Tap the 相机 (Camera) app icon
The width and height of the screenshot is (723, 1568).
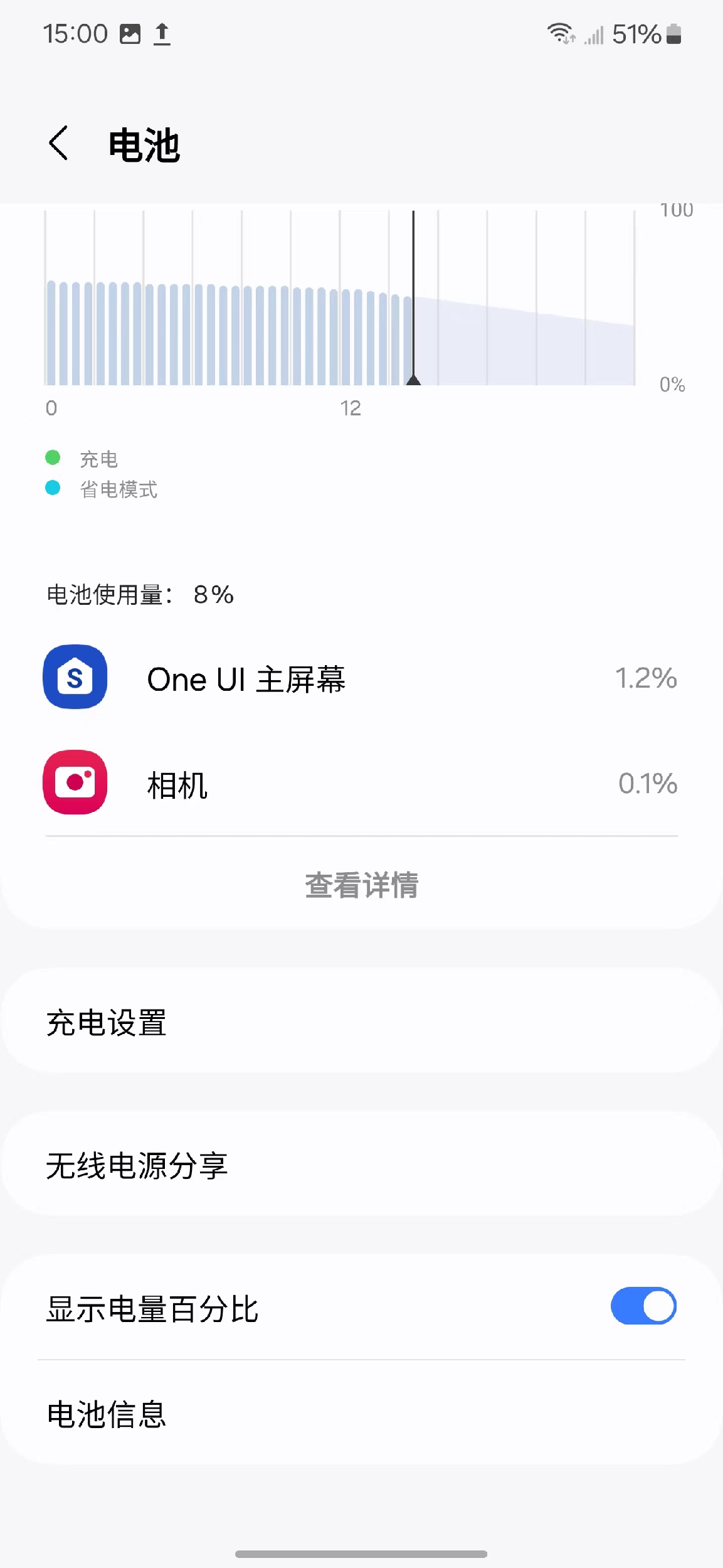74,783
